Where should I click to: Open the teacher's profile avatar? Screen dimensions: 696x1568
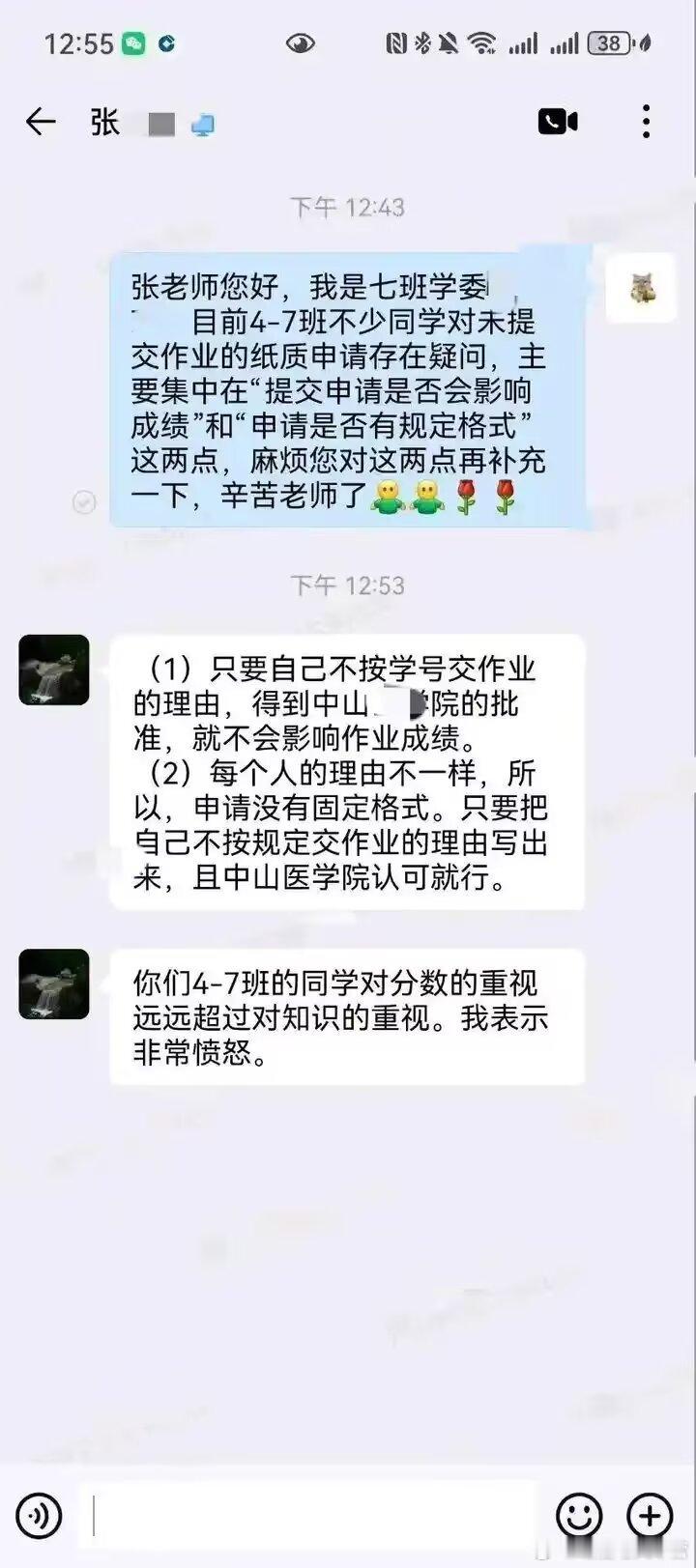pyautogui.click(x=53, y=670)
